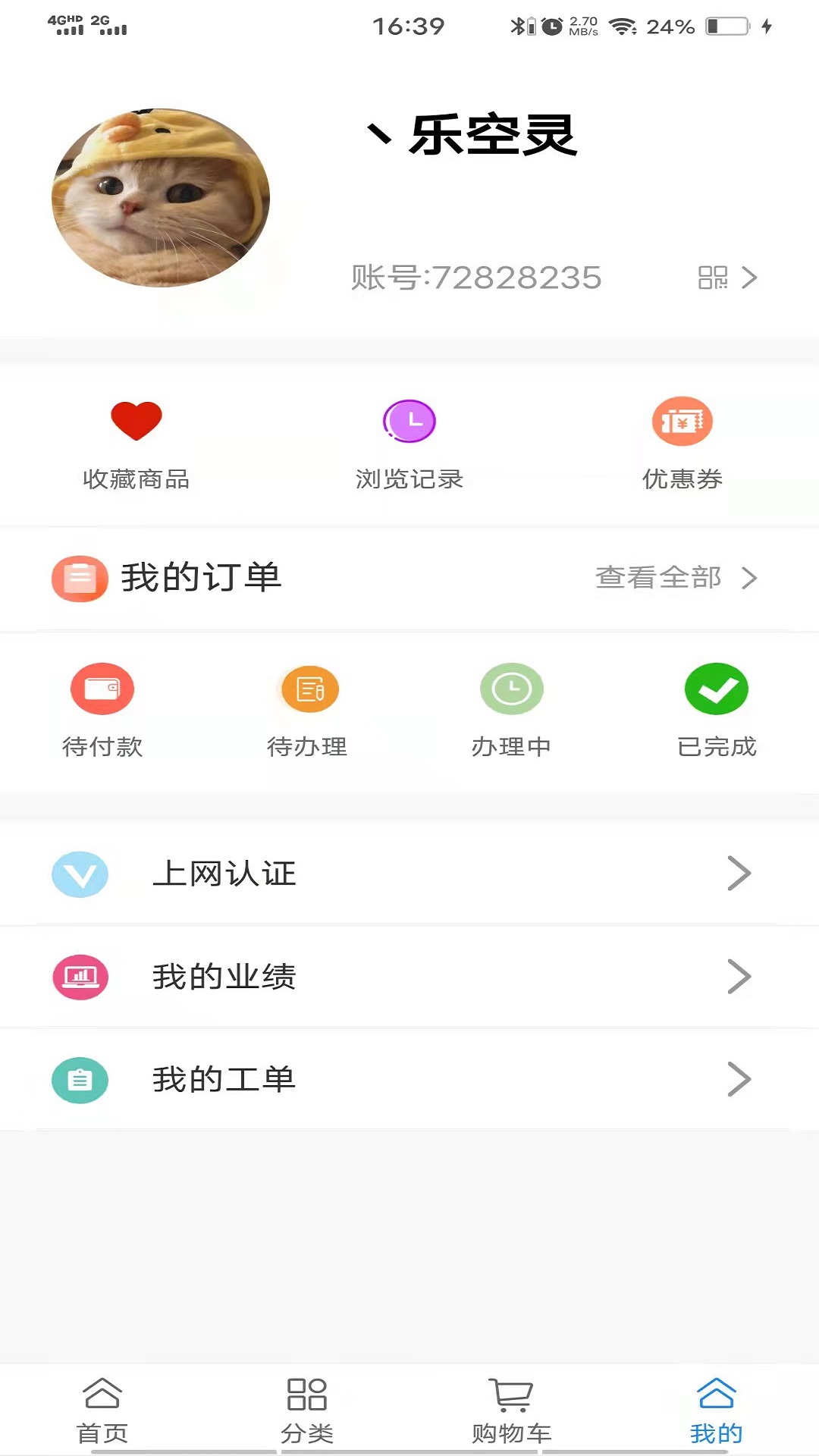Open 我的业绩 via the pink chart icon
The image size is (819, 1456).
coord(80,977)
